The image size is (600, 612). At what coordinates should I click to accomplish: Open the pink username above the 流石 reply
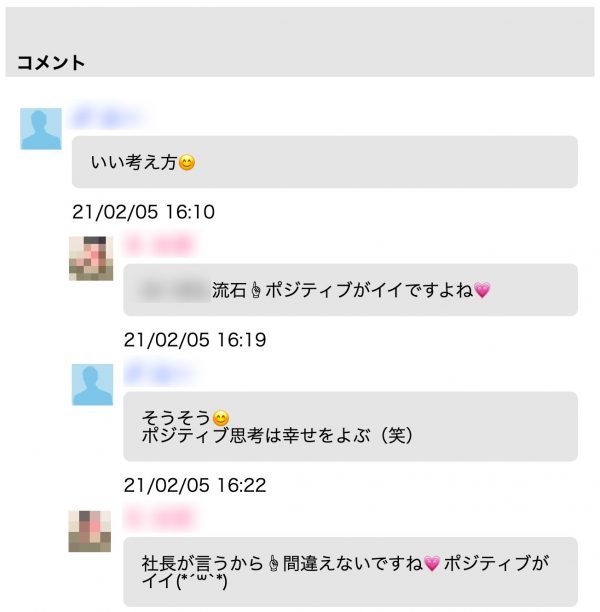(x=158, y=245)
